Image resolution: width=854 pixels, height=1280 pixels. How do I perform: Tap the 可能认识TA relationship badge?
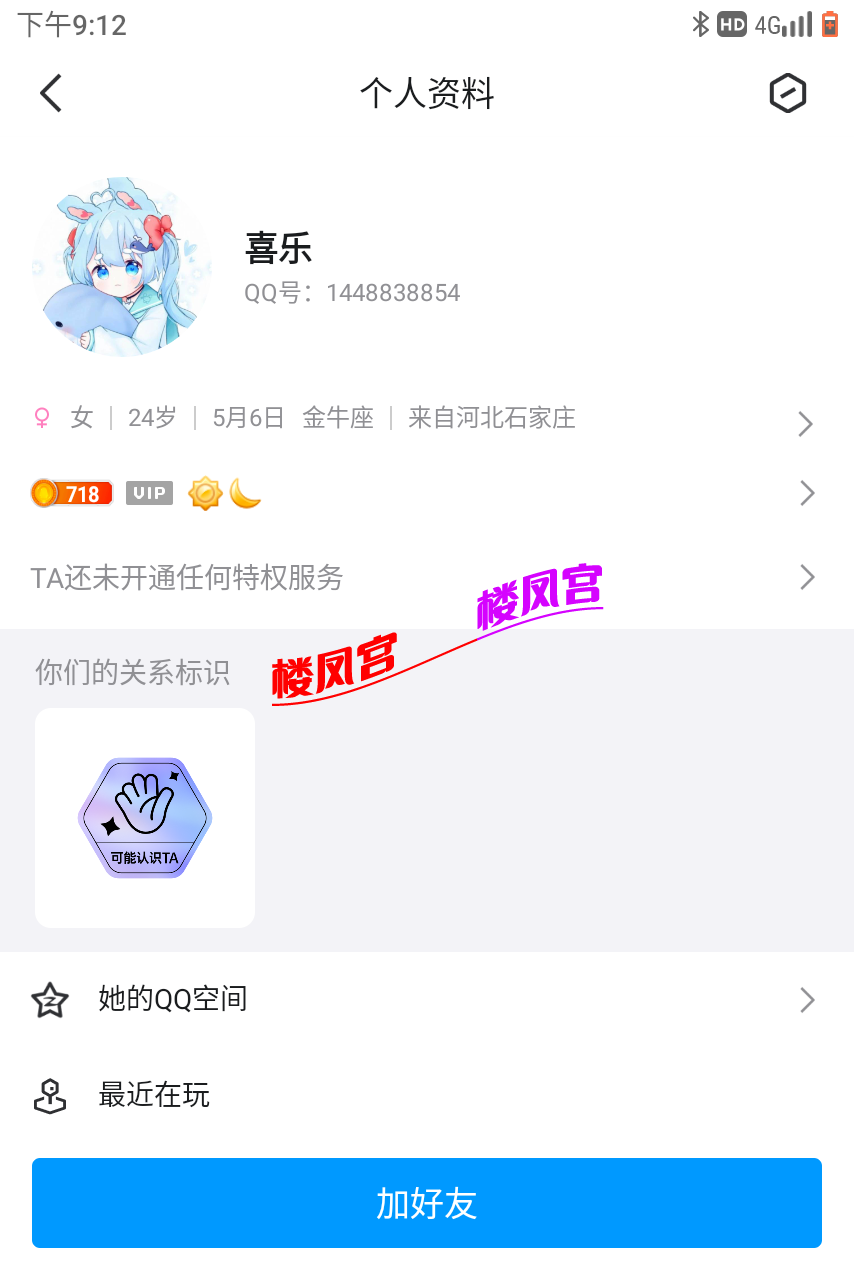(144, 817)
